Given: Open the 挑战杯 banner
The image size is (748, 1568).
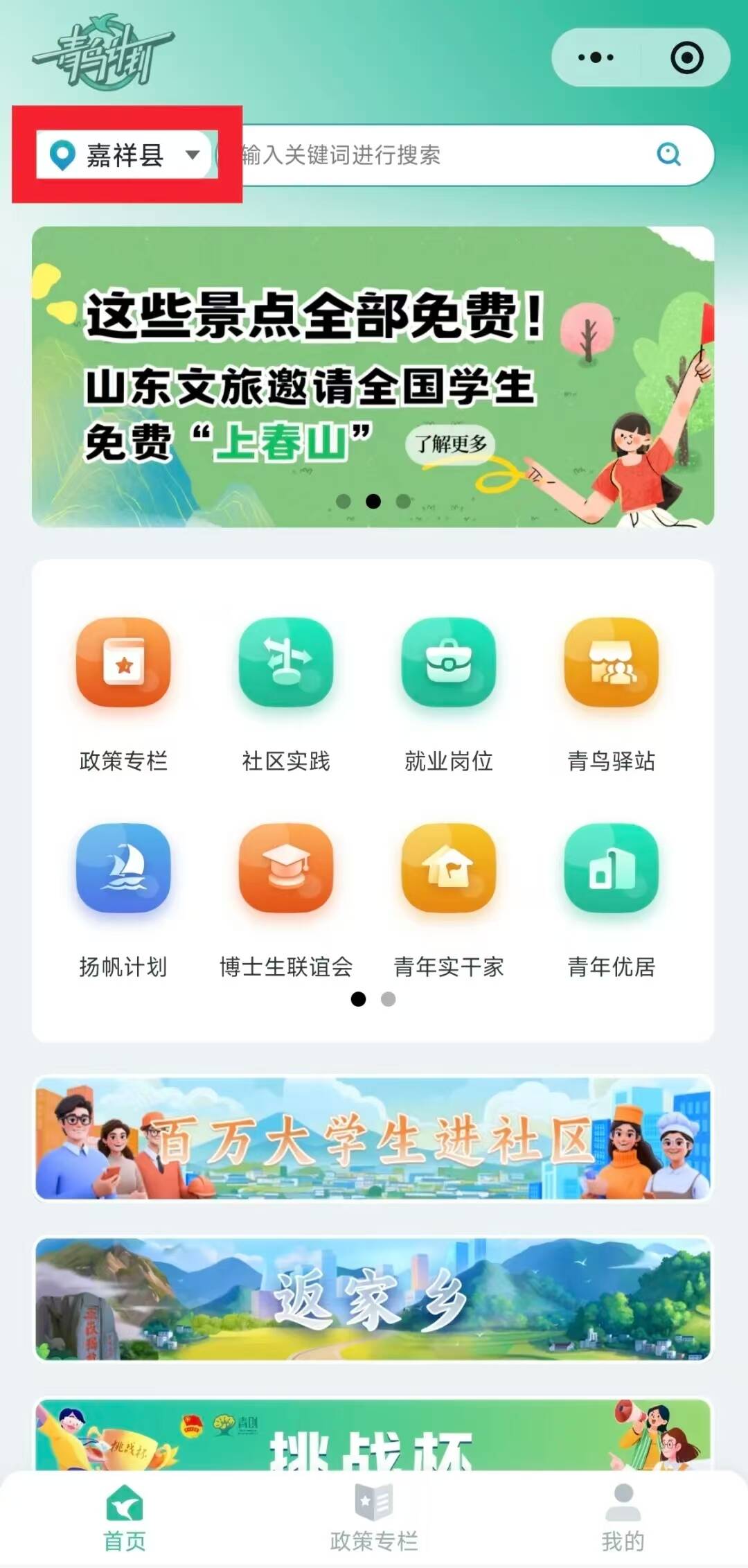Looking at the screenshot, I should (x=373, y=1434).
